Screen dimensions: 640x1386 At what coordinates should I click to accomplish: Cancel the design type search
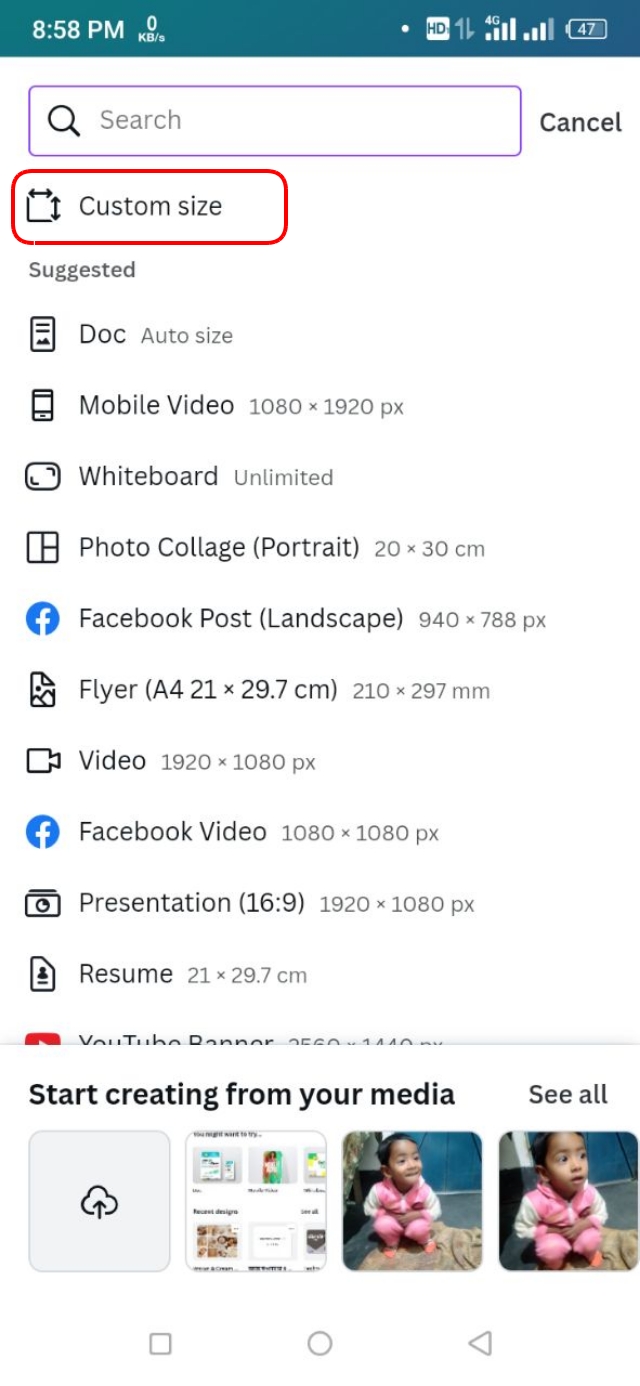[580, 122]
